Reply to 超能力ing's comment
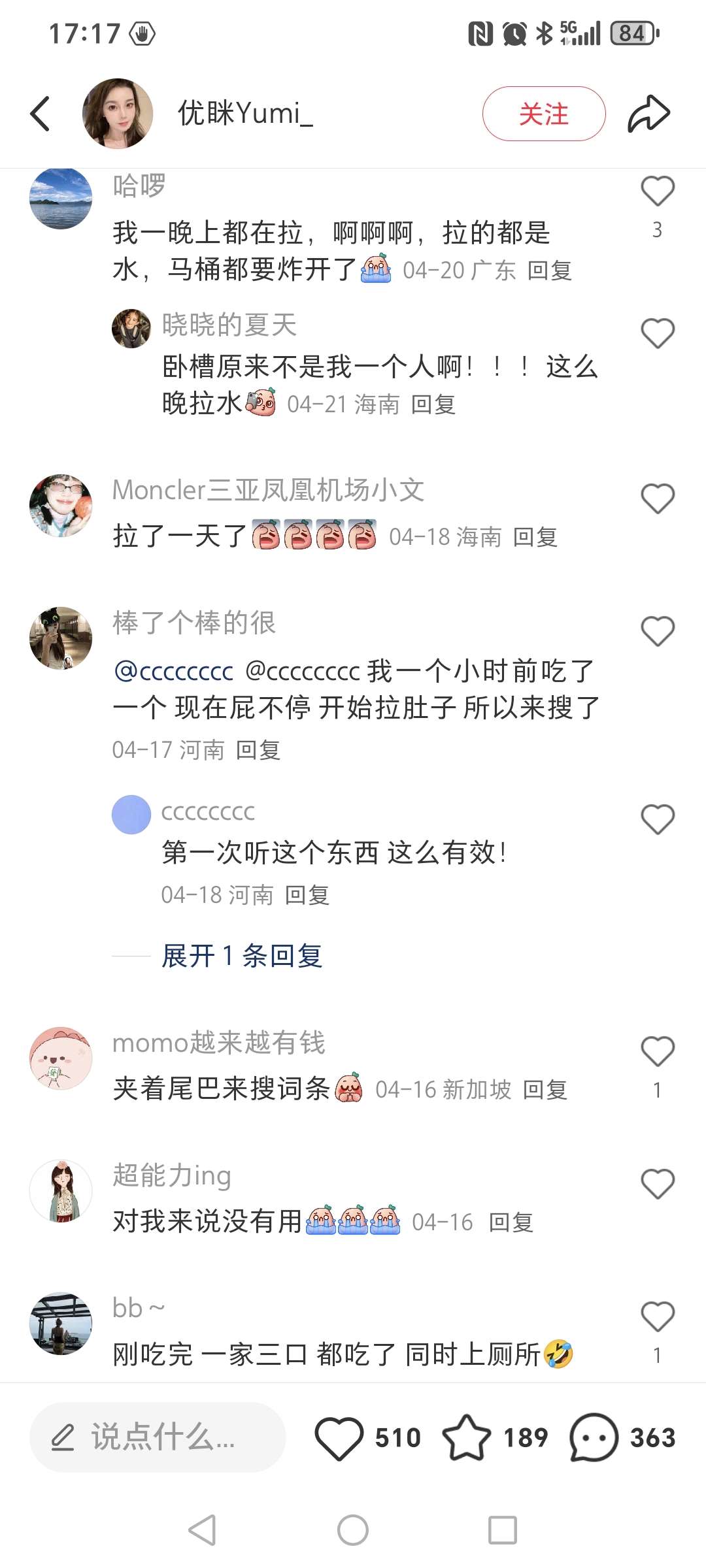The width and height of the screenshot is (706, 1568). [x=511, y=1222]
